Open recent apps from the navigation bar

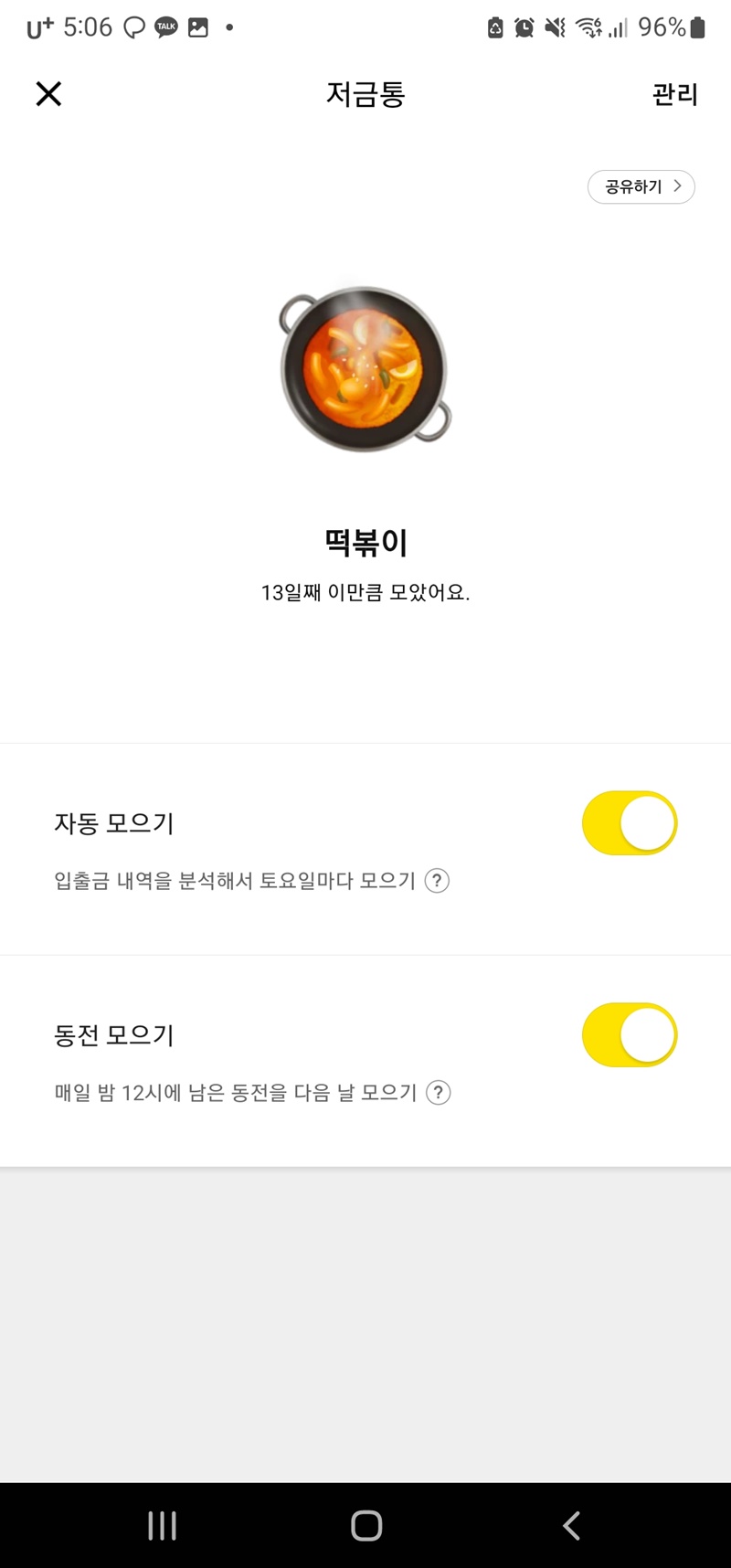(161, 1524)
